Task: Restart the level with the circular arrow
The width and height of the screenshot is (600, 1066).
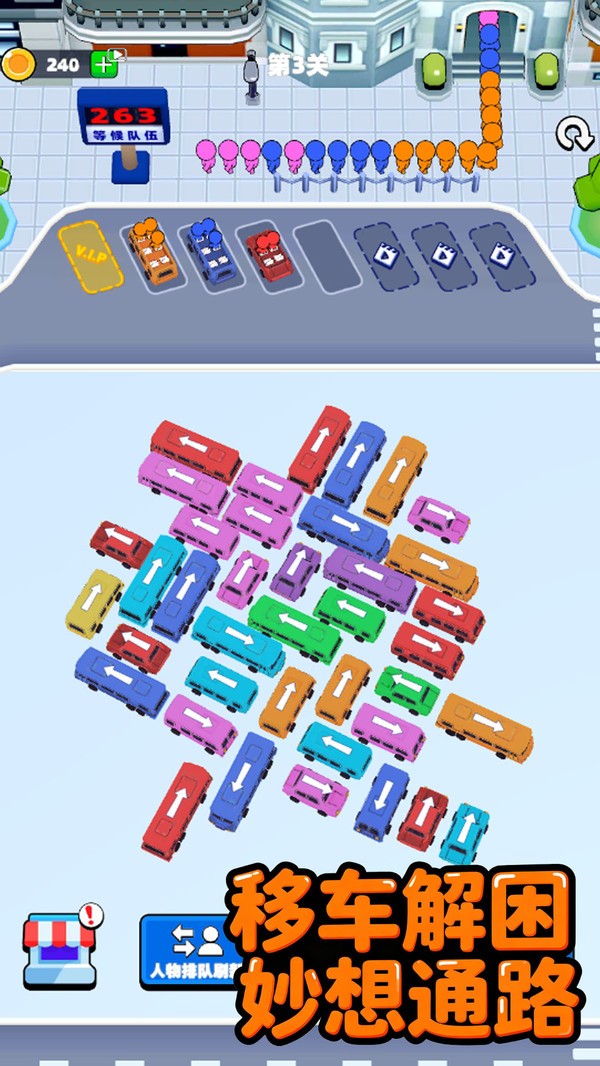Action: click(574, 134)
